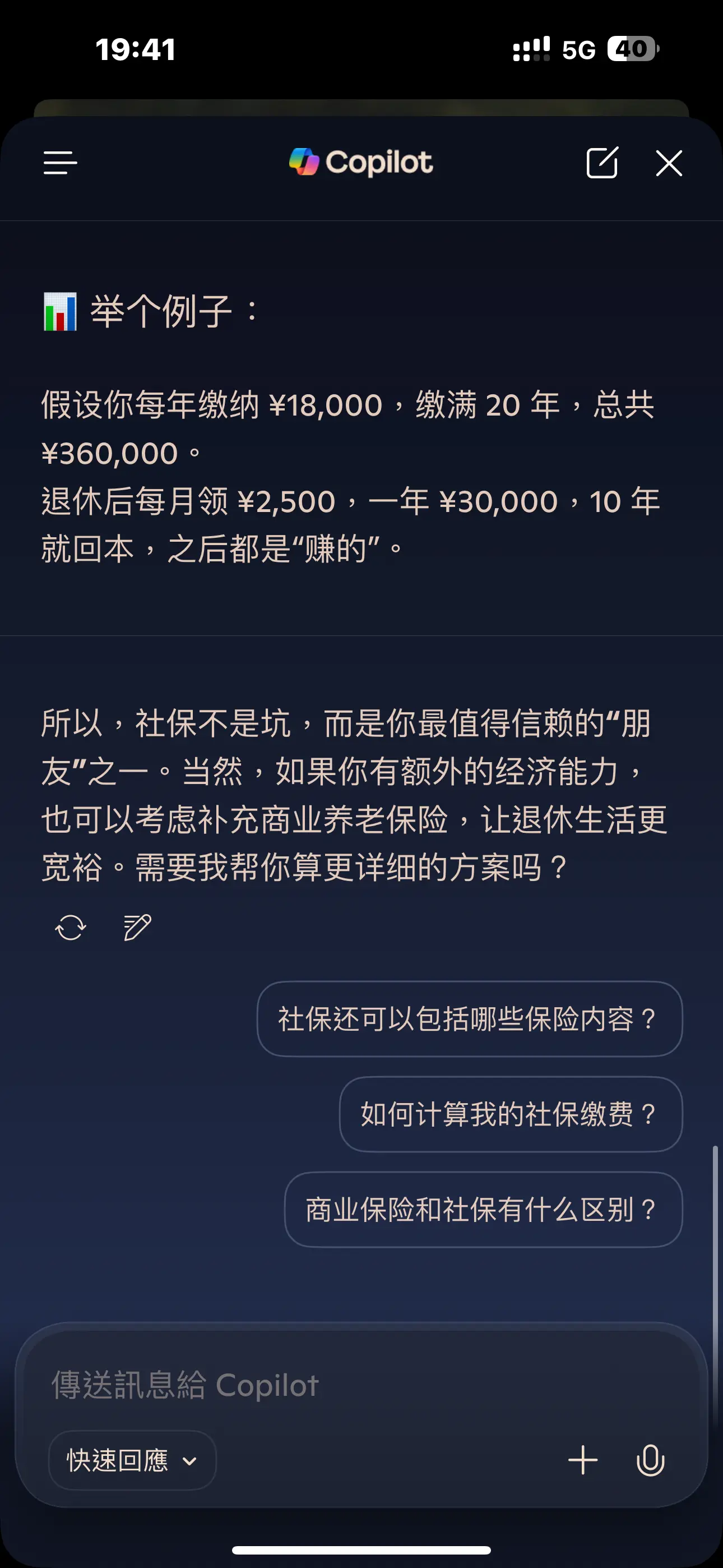
Task: Choose suggestion 如何计算我的社保缴费？
Action: click(511, 1114)
